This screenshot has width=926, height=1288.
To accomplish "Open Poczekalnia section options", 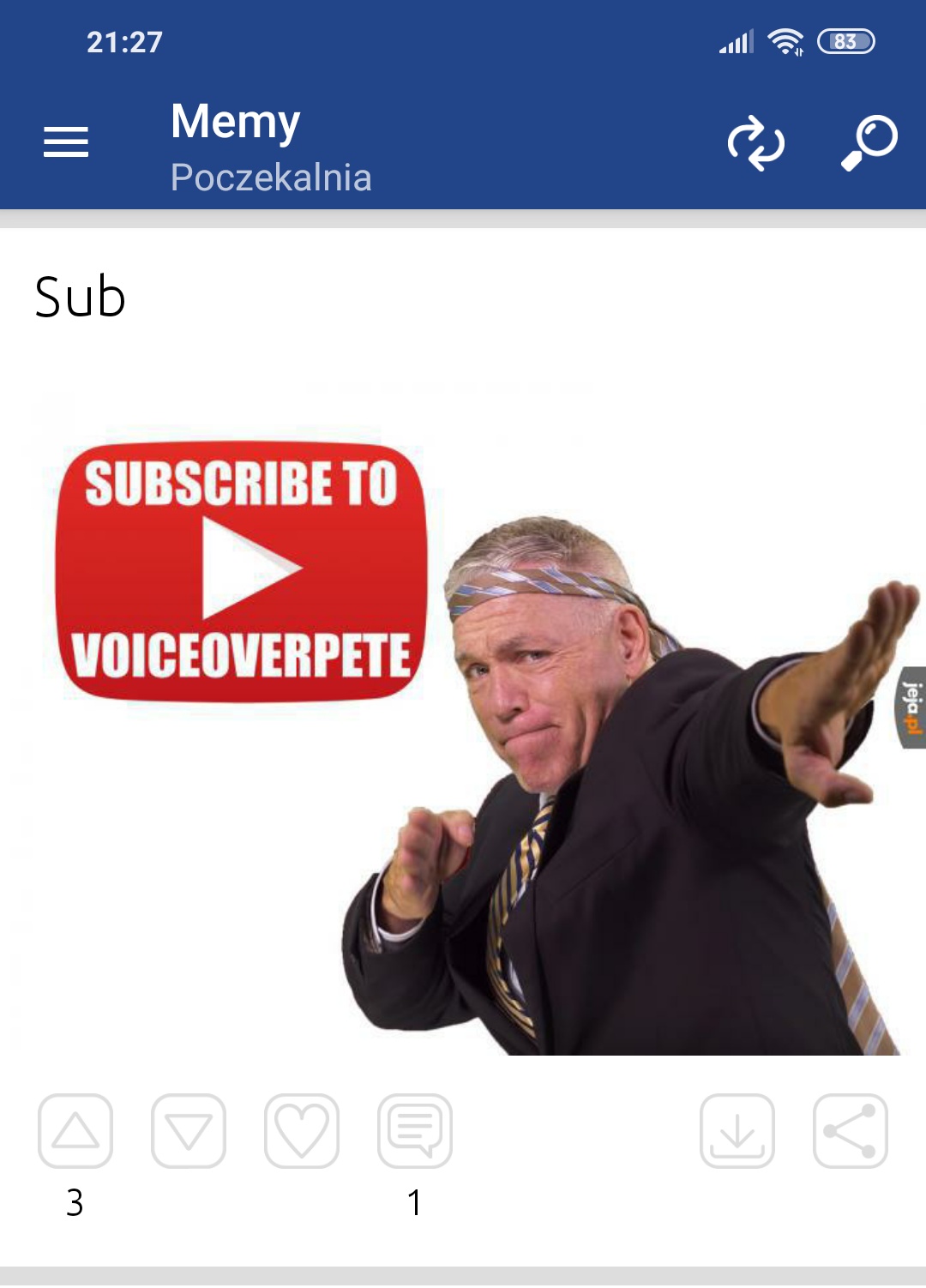I will tap(269, 178).
